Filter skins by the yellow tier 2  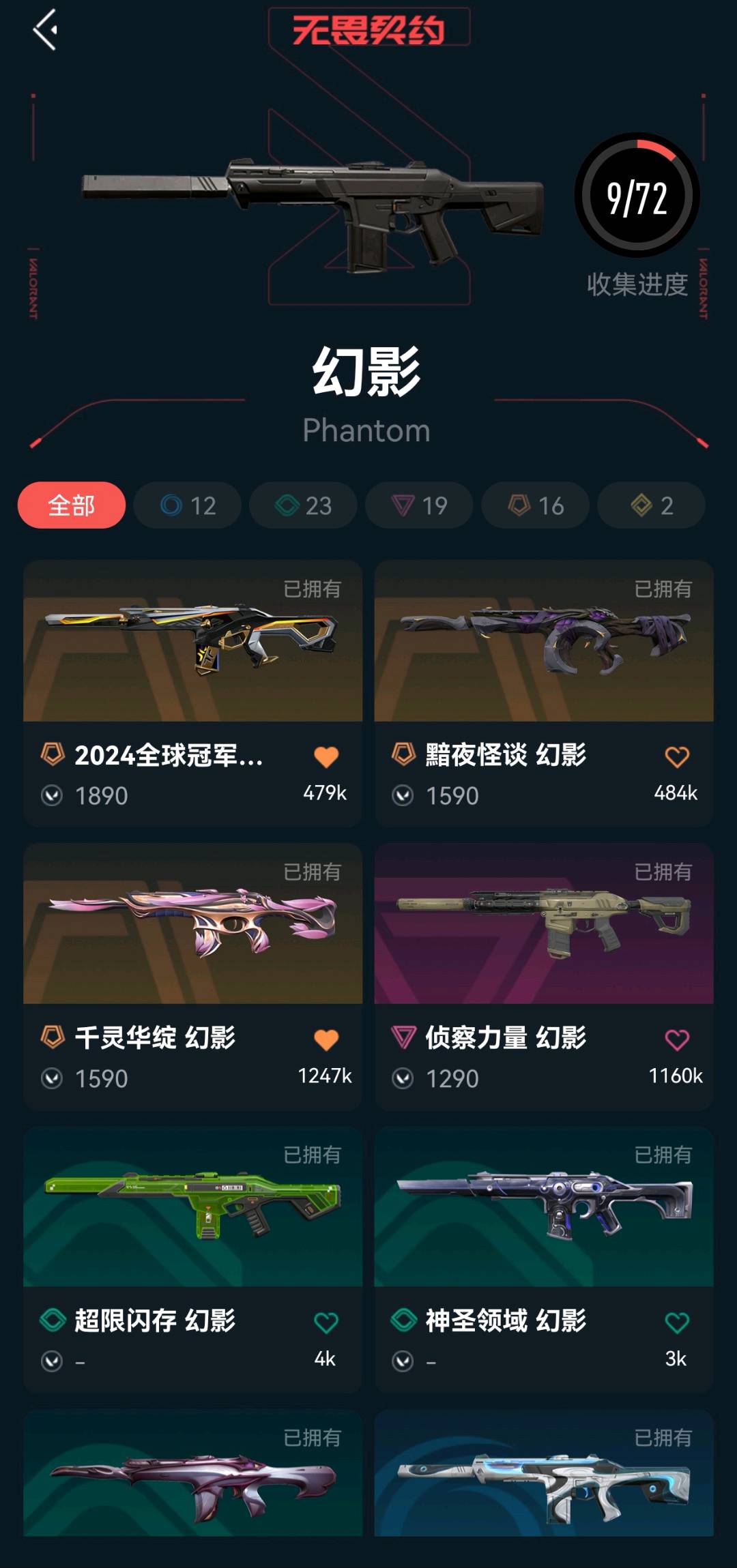[x=651, y=505]
